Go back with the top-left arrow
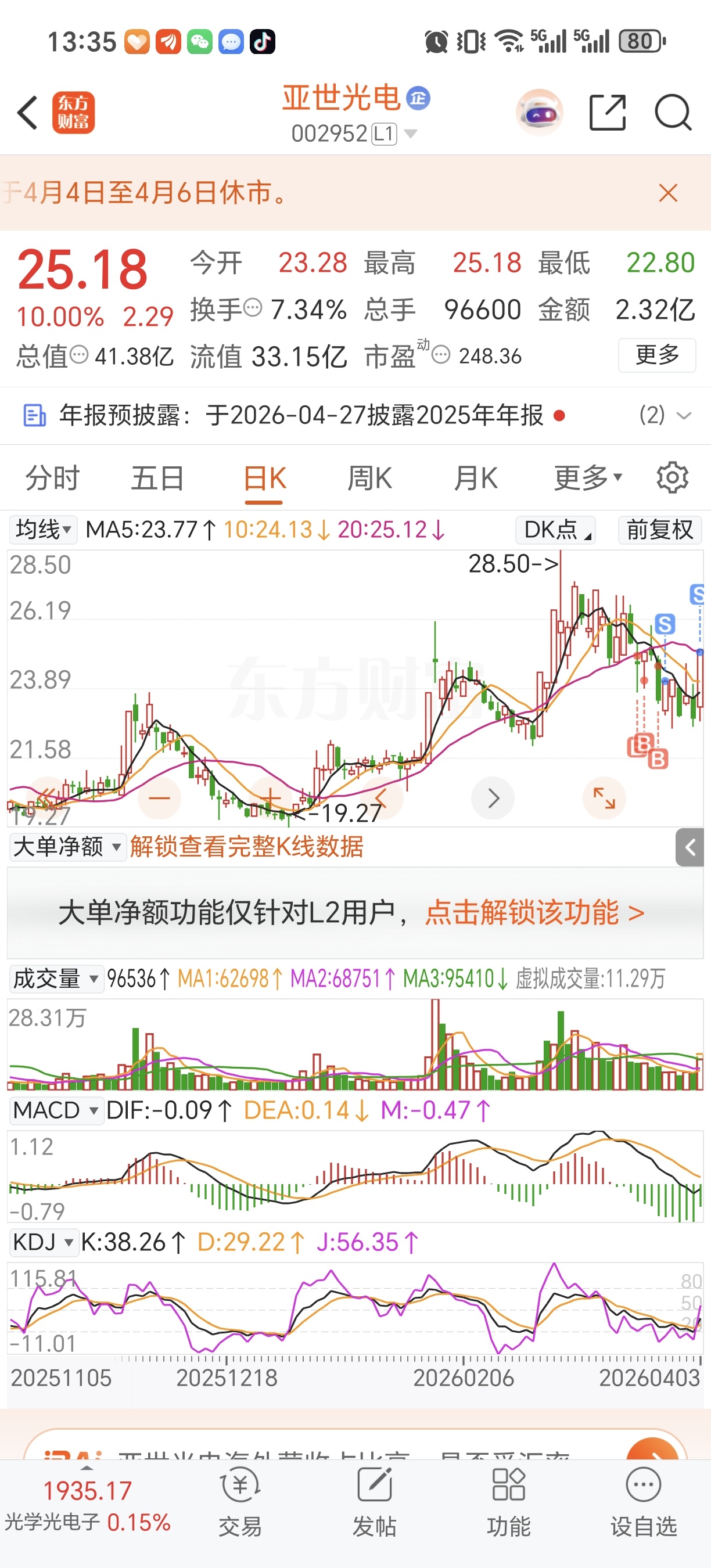Image resolution: width=711 pixels, height=1568 pixels. tap(27, 113)
